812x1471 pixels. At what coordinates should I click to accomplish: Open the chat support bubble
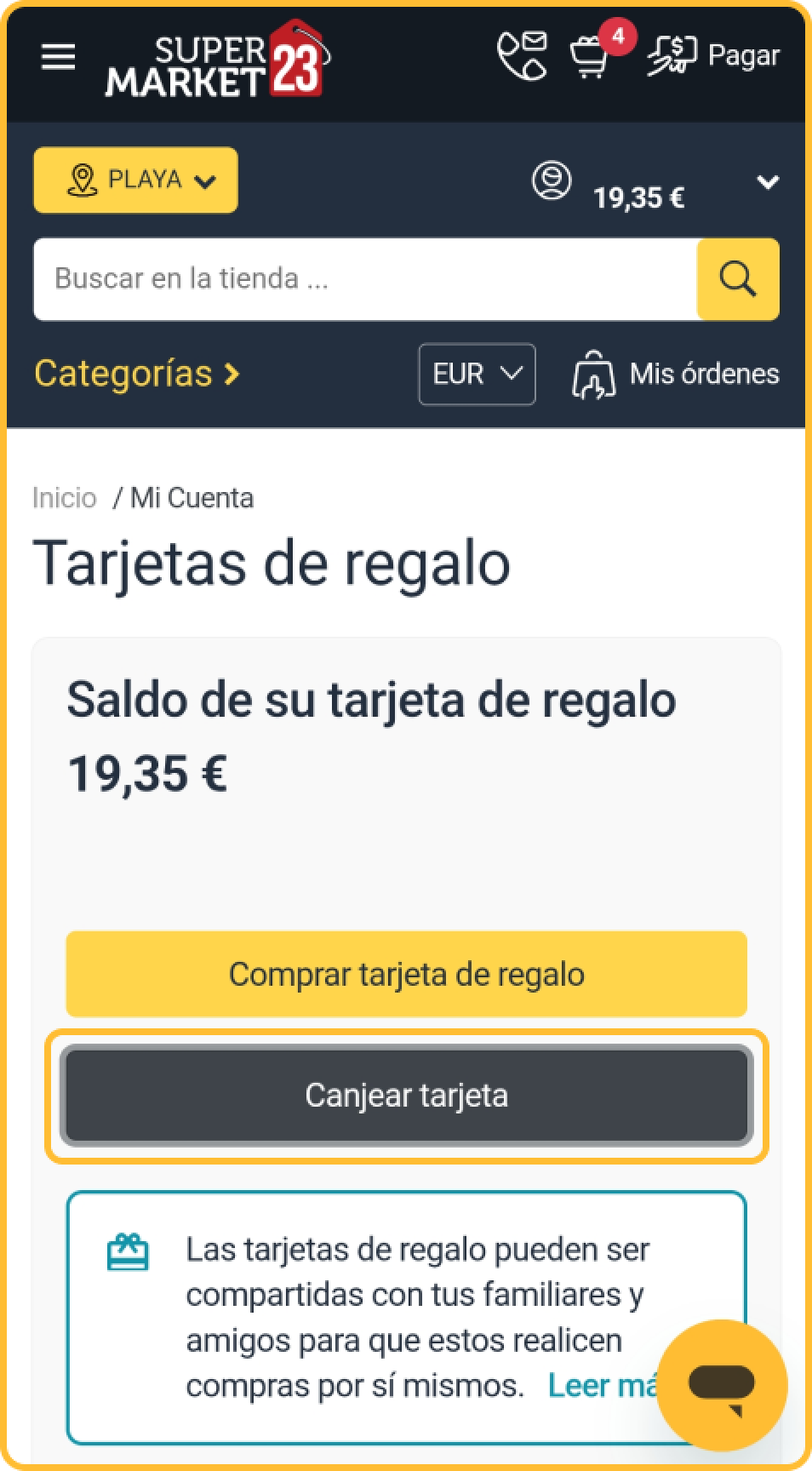721,1385
